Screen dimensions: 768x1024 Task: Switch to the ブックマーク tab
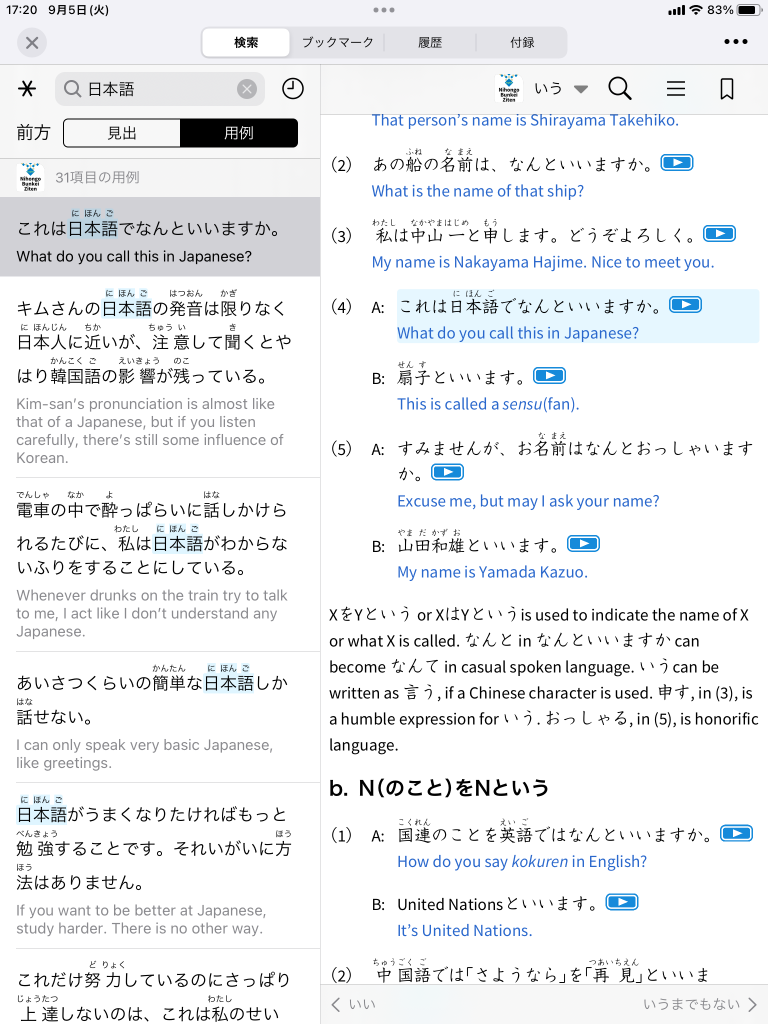tap(338, 43)
